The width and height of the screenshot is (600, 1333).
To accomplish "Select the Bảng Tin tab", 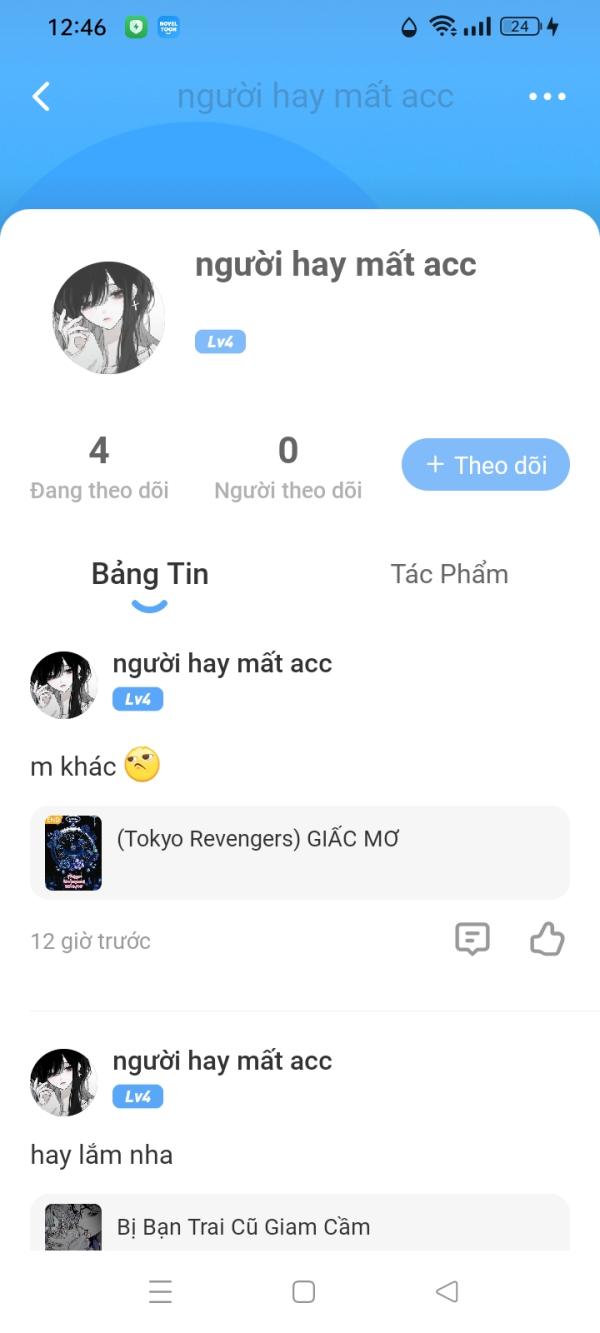I will click(150, 576).
